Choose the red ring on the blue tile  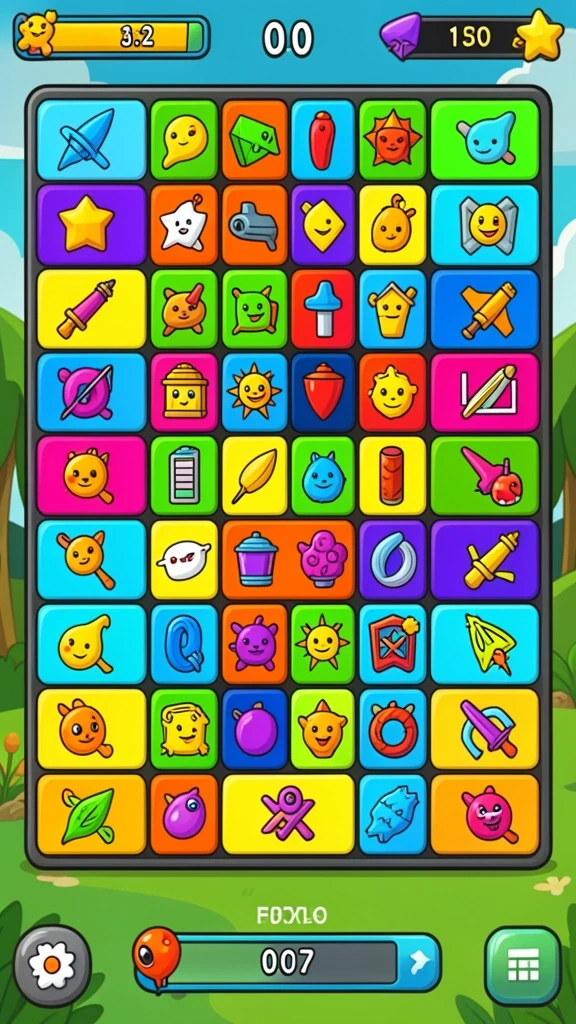coord(392,729)
